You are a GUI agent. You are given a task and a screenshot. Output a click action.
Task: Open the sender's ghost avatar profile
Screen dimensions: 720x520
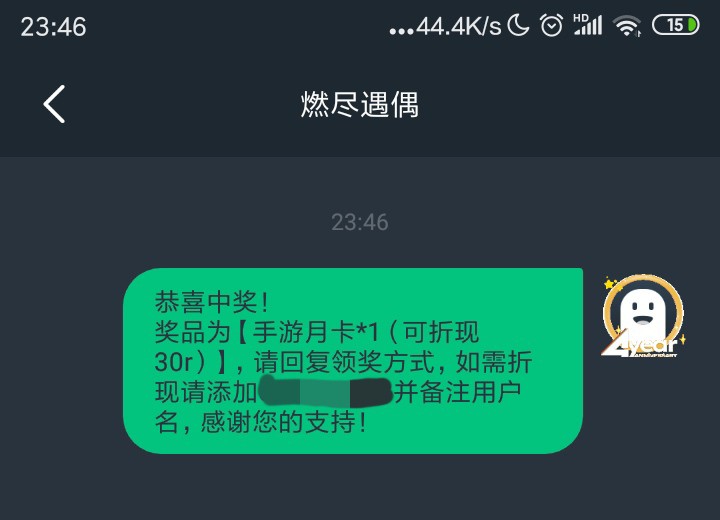click(x=643, y=316)
